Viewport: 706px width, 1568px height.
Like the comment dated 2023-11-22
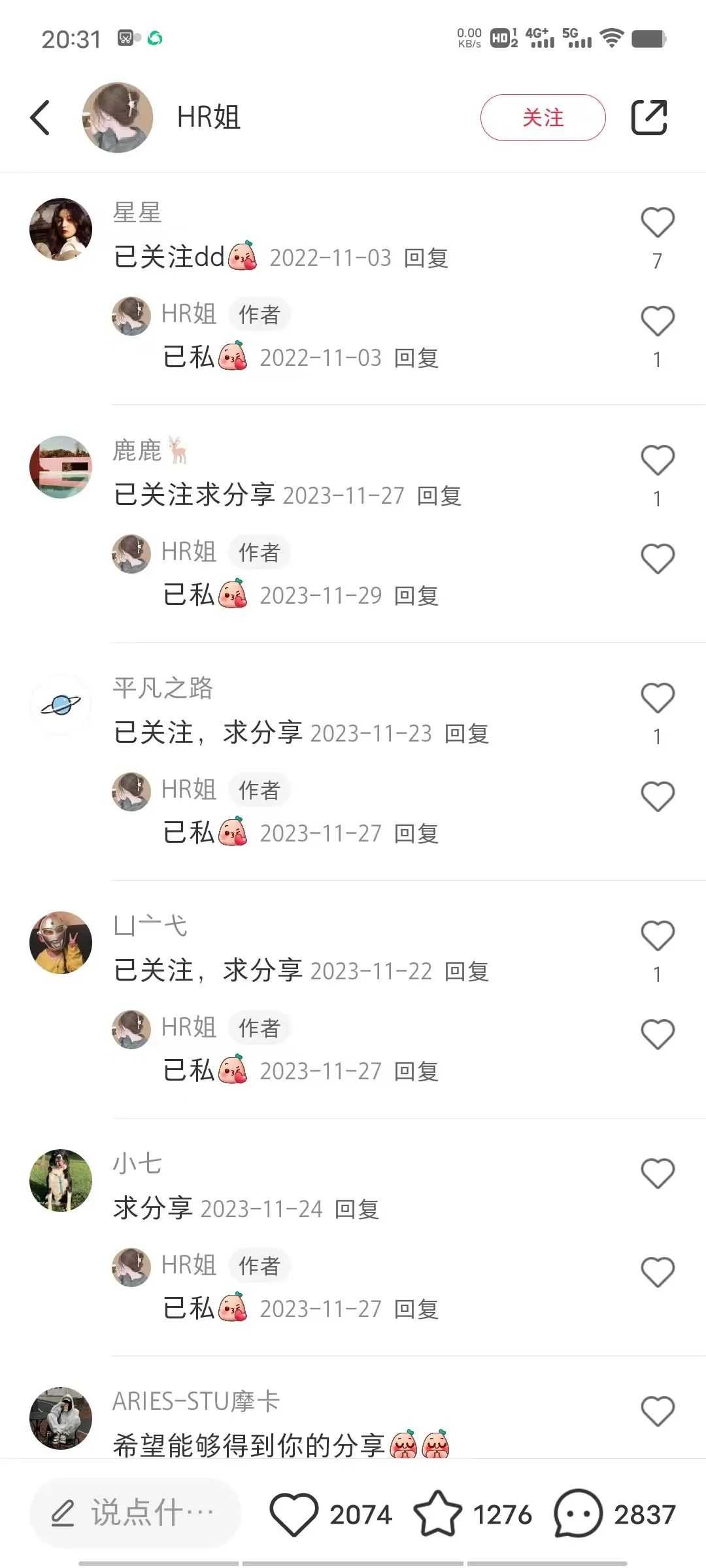pos(658,936)
